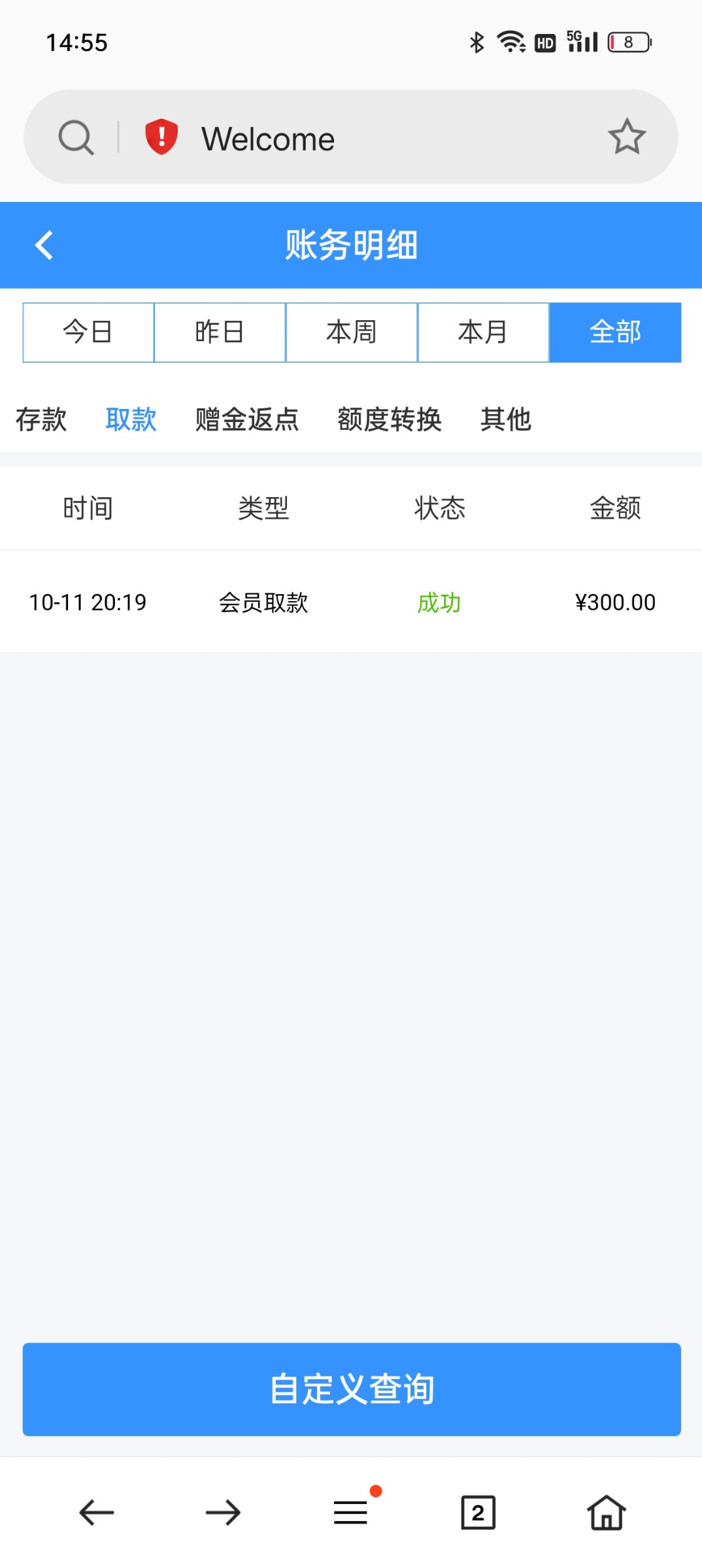Filter records by 今日
The width and height of the screenshot is (702, 1568).
point(88,332)
